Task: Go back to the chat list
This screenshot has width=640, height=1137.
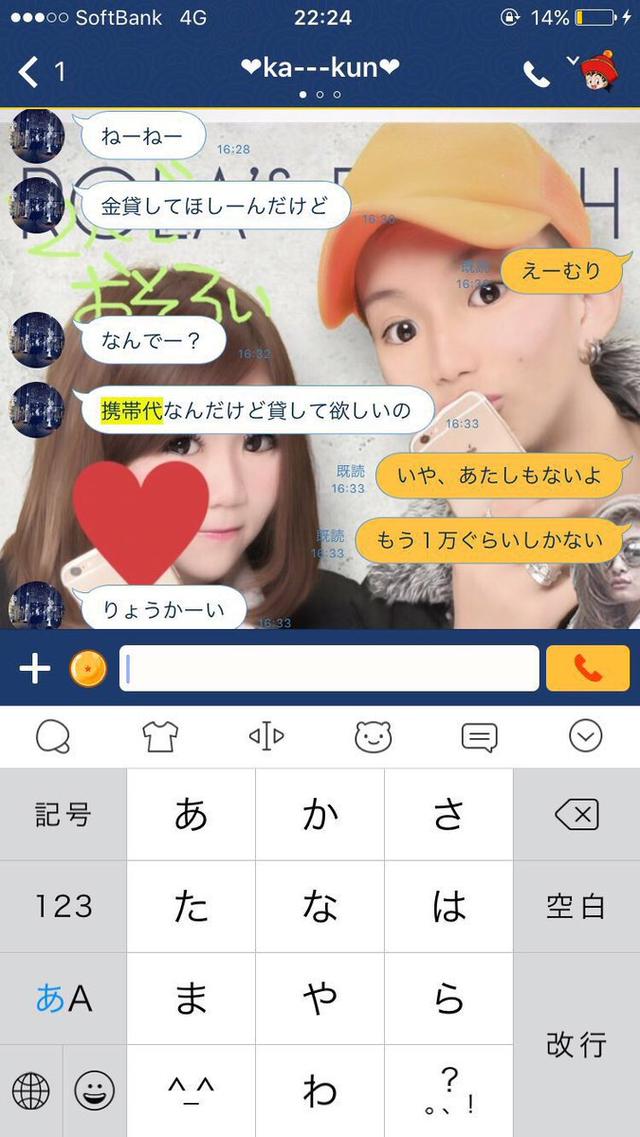Action: 30,71
